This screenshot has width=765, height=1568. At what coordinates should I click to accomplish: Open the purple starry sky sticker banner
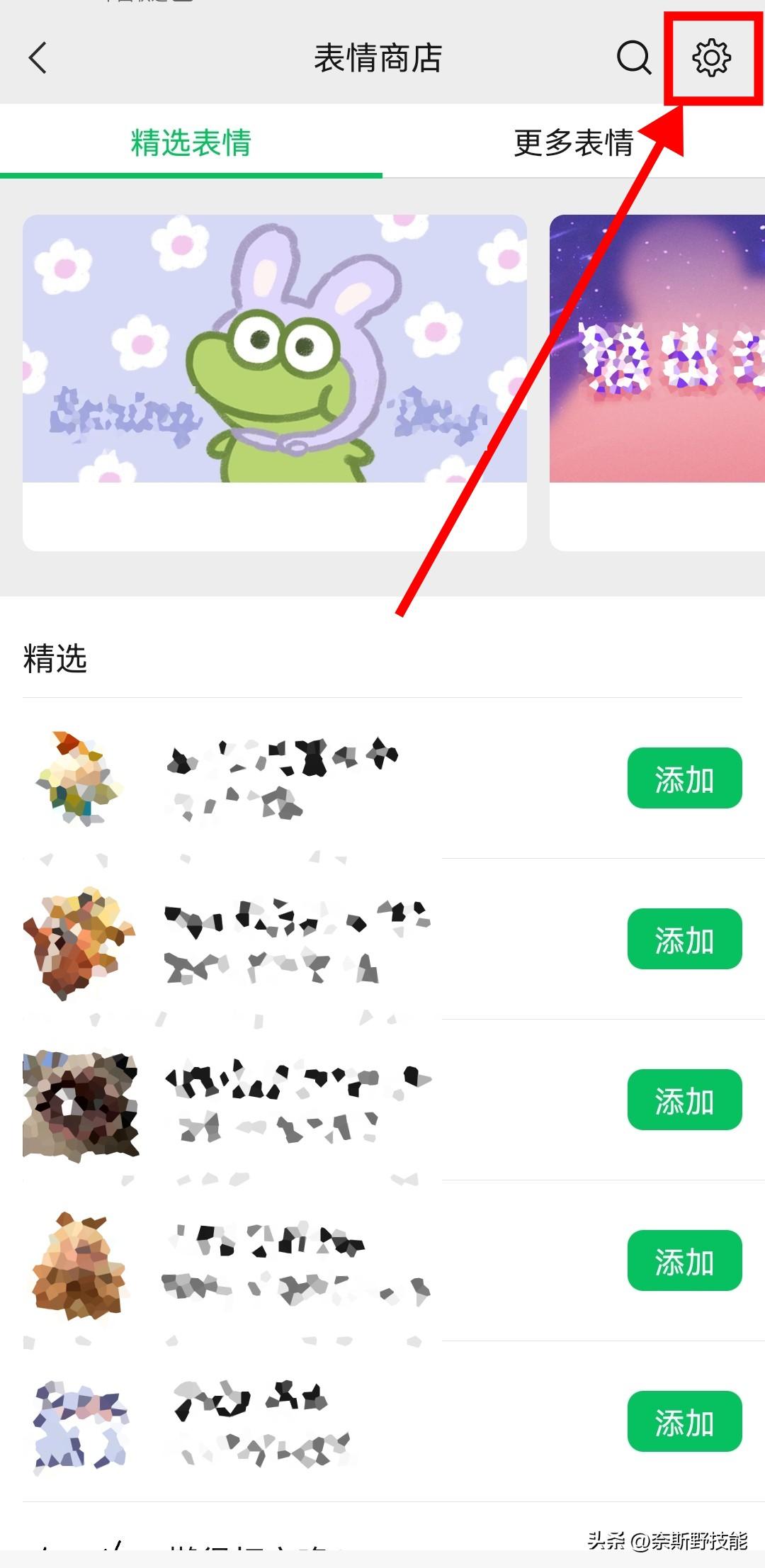657,349
